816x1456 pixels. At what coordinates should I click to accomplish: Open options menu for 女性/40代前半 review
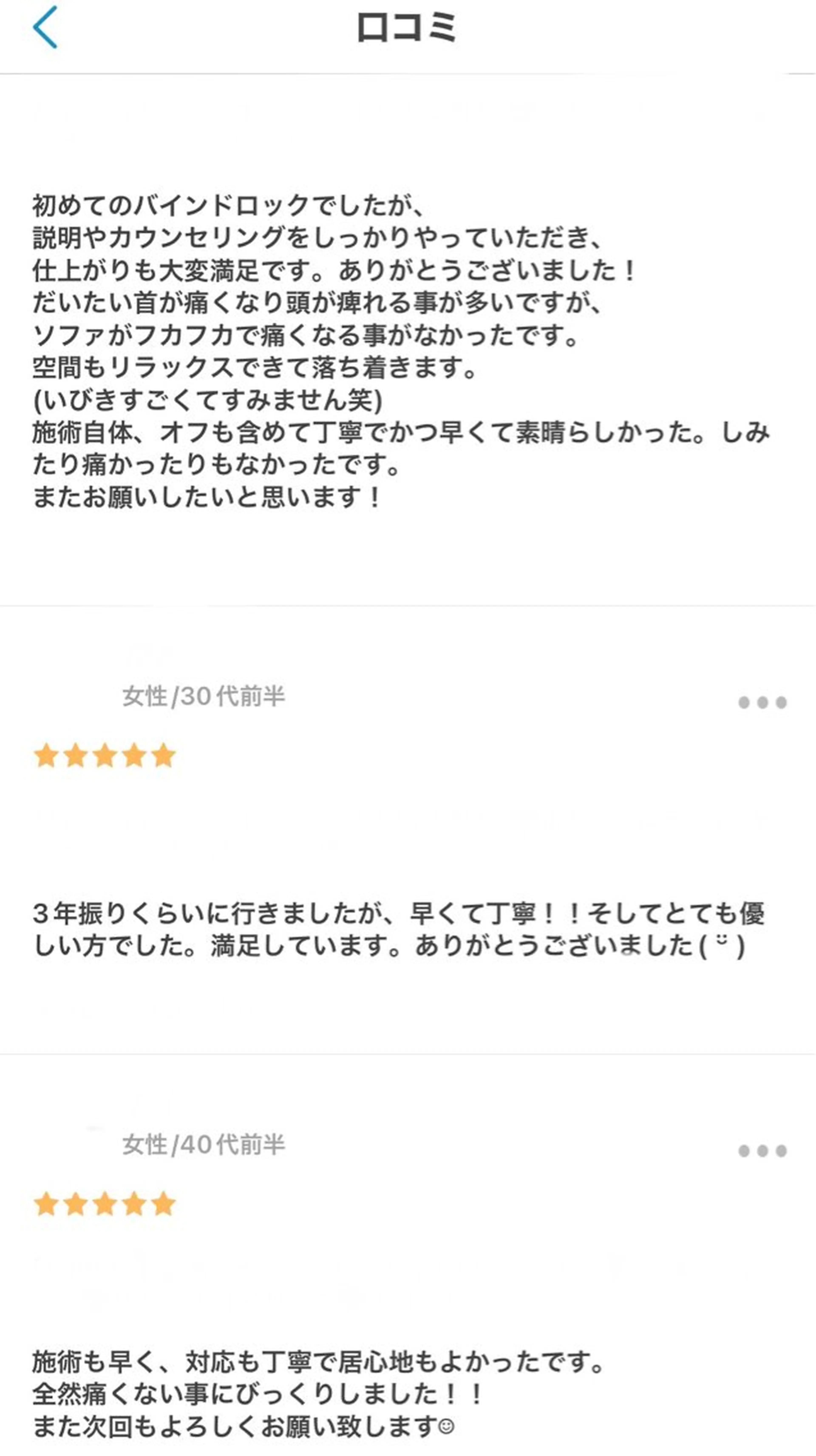point(762,1151)
